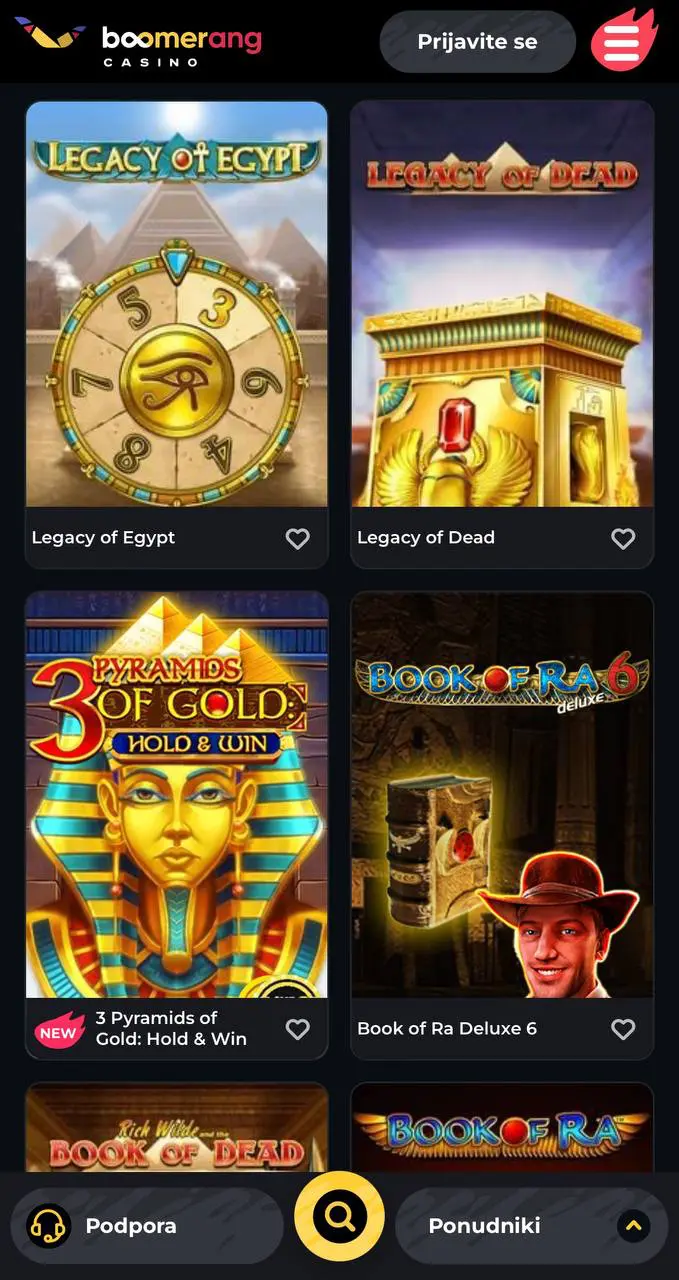
Task: Tap the Prijavite se login button
Action: coord(477,42)
